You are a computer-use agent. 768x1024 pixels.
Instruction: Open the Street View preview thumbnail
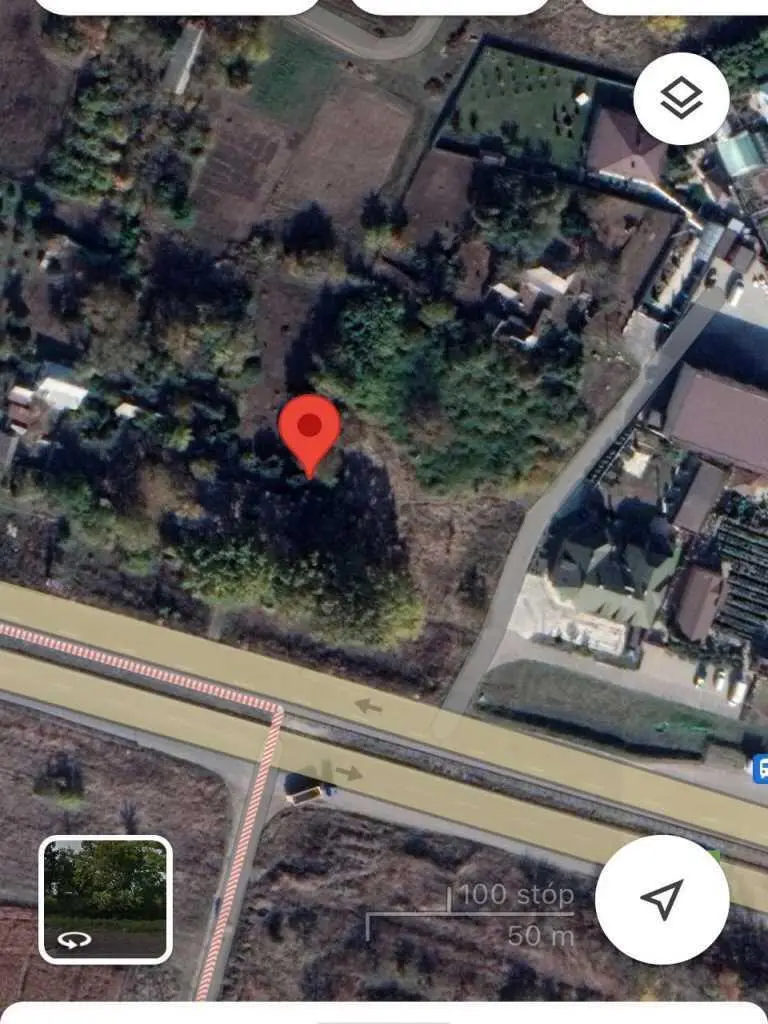106,899
